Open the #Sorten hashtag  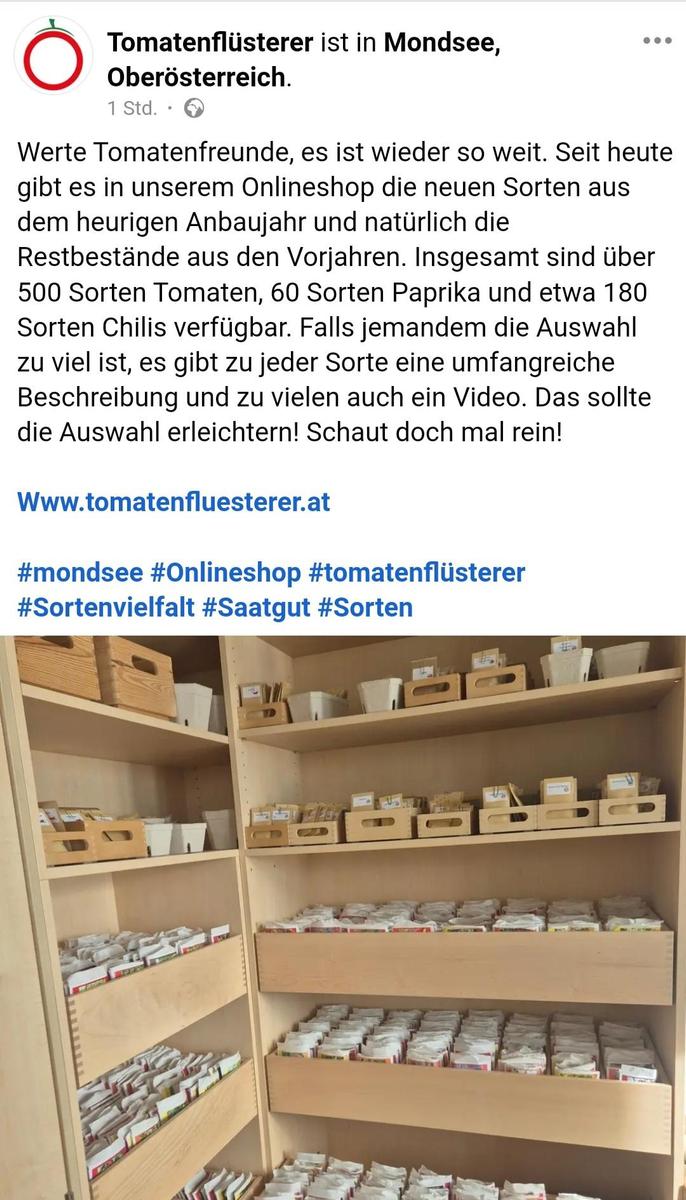pos(365,607)
